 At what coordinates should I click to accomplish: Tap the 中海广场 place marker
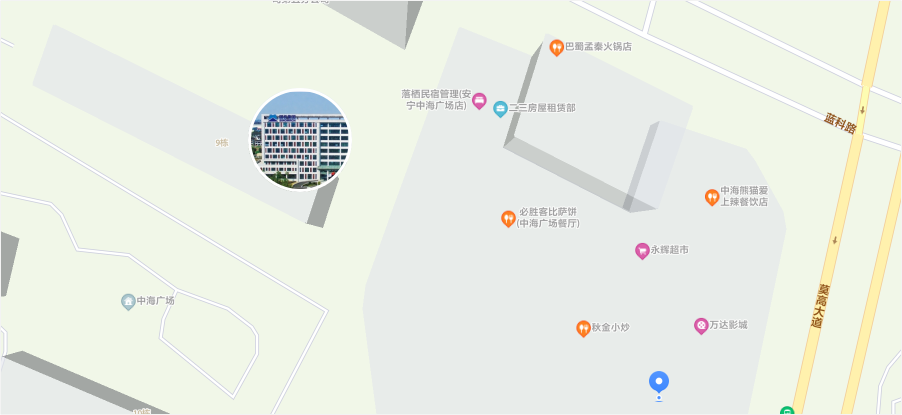tap(128, 301)
